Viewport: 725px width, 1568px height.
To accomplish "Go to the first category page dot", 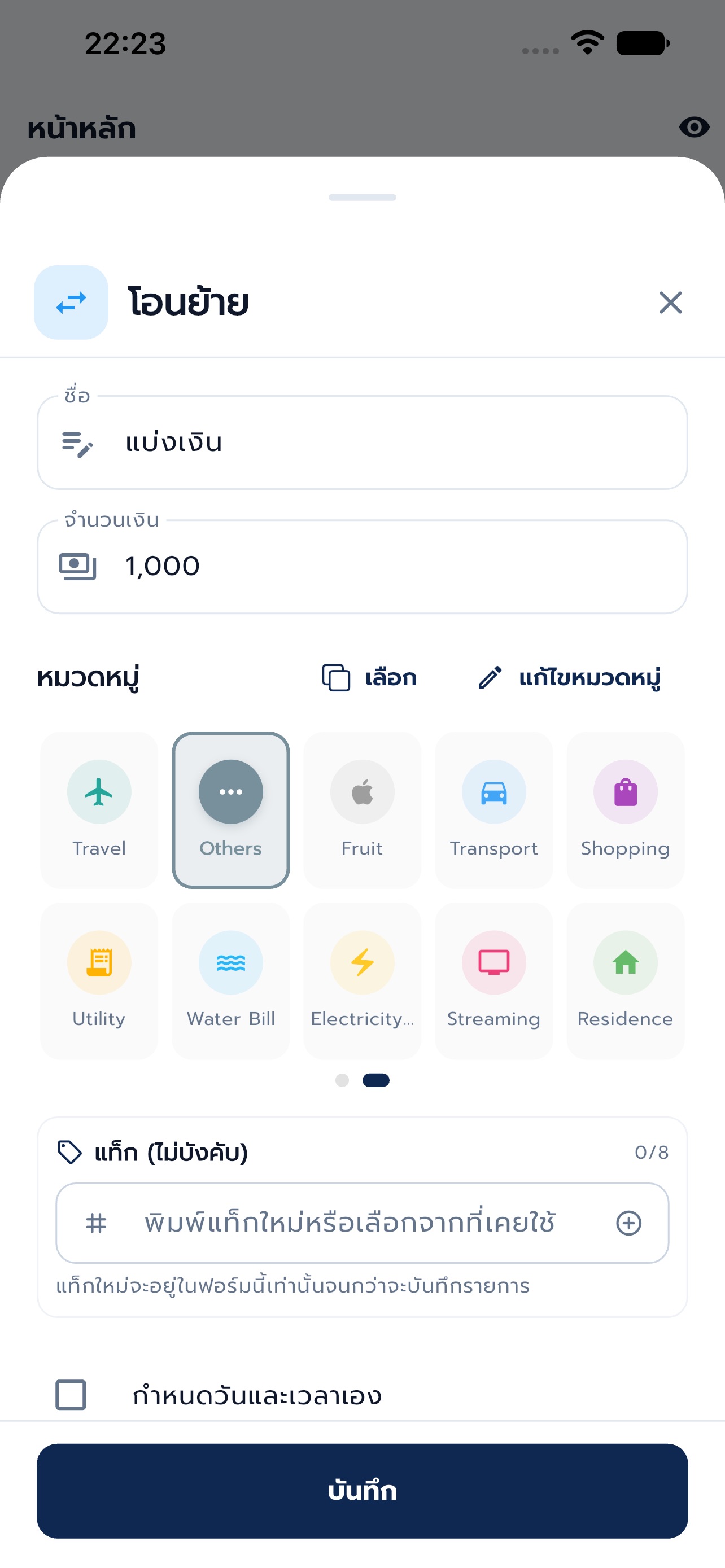I will click(x=342, y=1080).
